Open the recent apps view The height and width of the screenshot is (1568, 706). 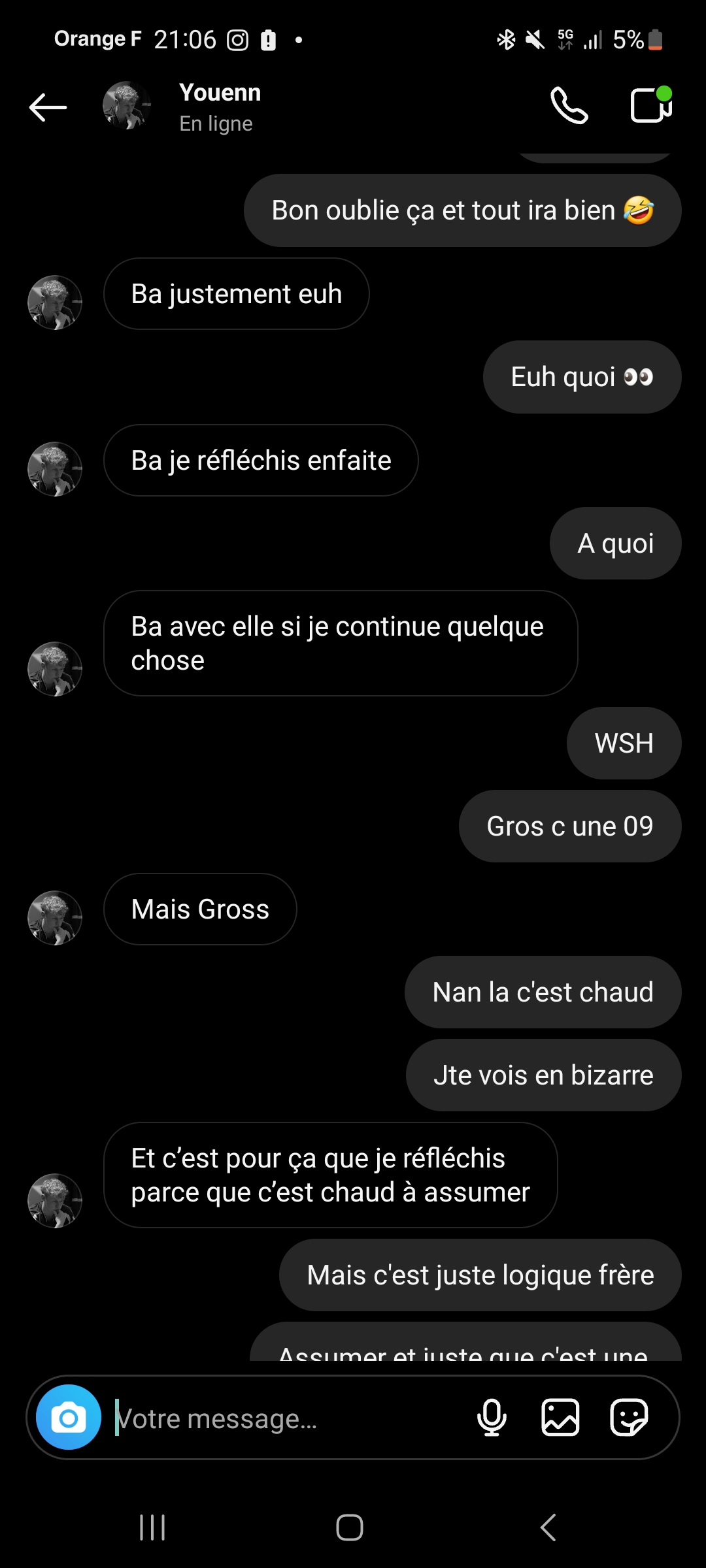[152, 1527]
